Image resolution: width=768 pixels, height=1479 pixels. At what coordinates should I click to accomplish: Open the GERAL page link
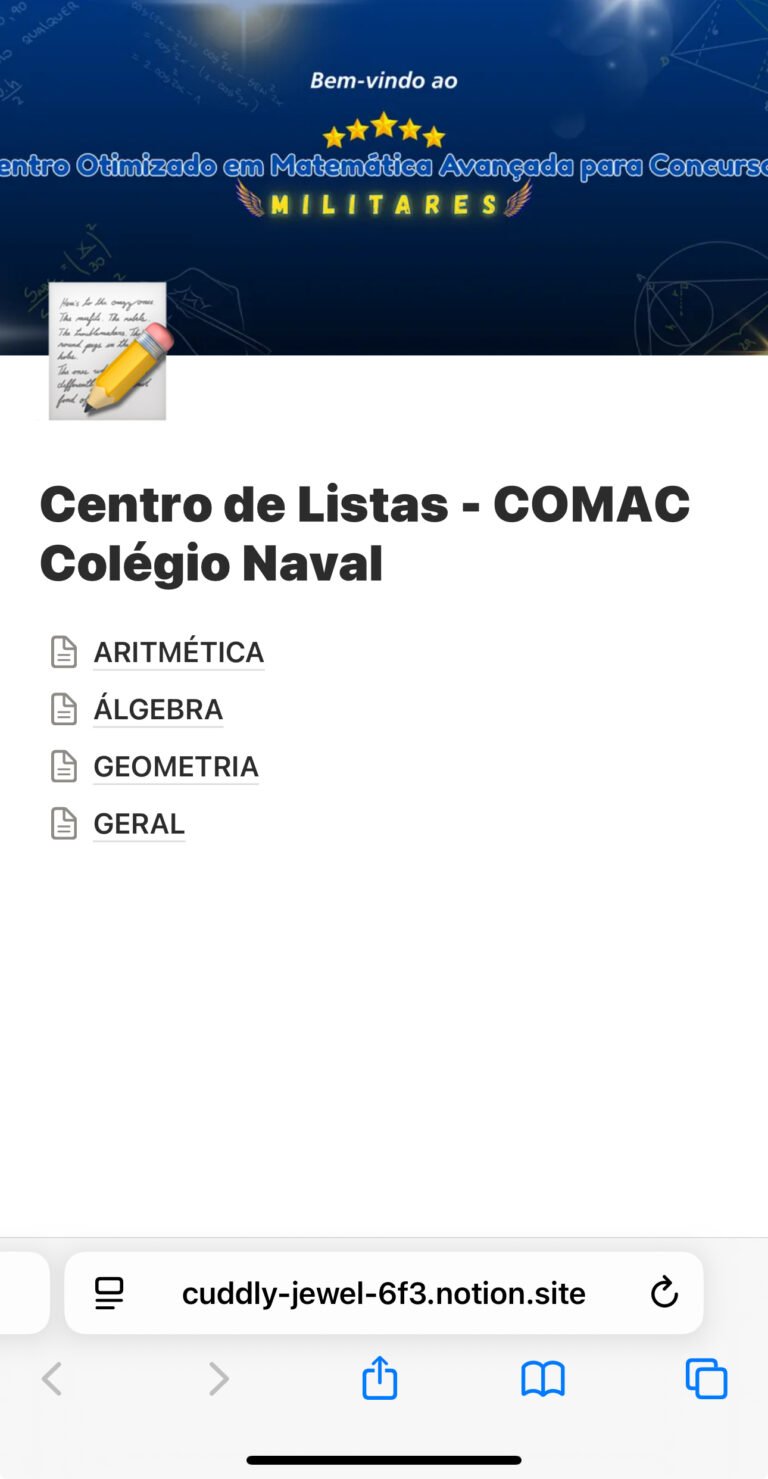[139, 823]
